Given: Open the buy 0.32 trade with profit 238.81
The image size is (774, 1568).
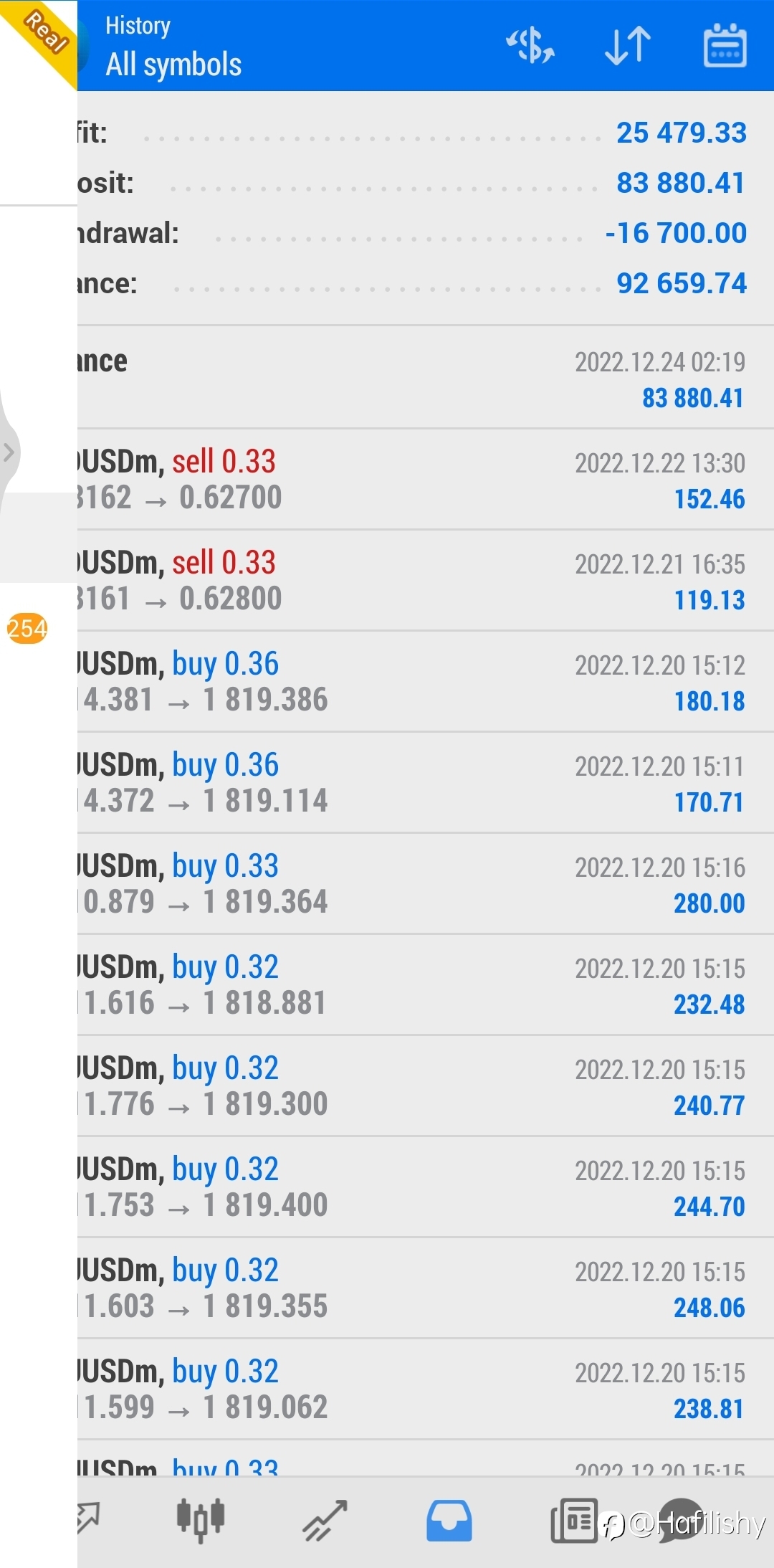Looking at the screenshot, I should [x=426, y=1389].
